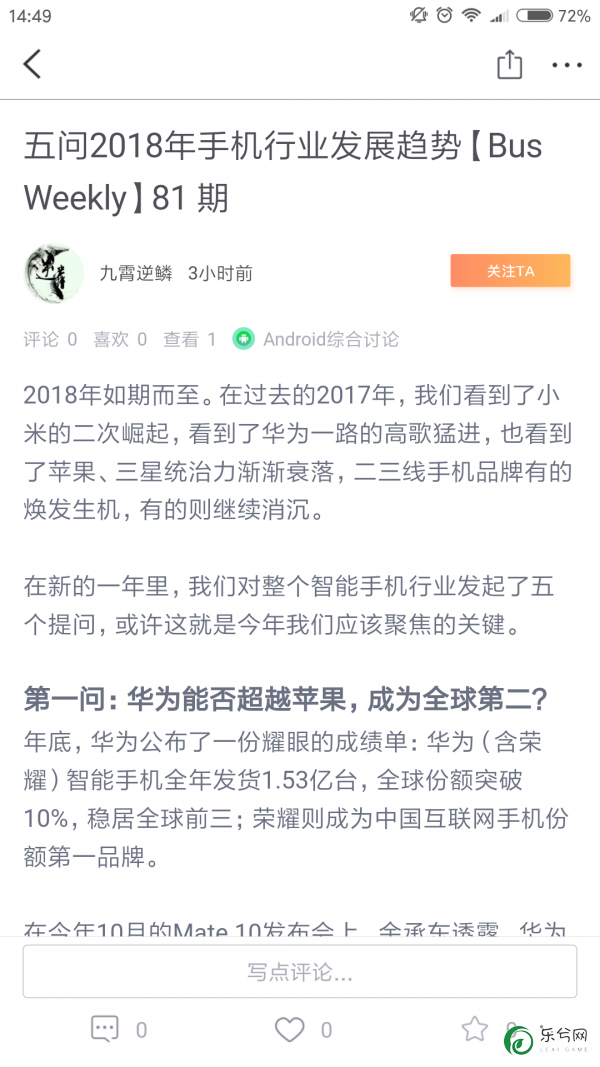Tap the 写点评论 comment field
Image resolution: width=600 pixels, height=1067 pixels.
[x=300, y=971]
